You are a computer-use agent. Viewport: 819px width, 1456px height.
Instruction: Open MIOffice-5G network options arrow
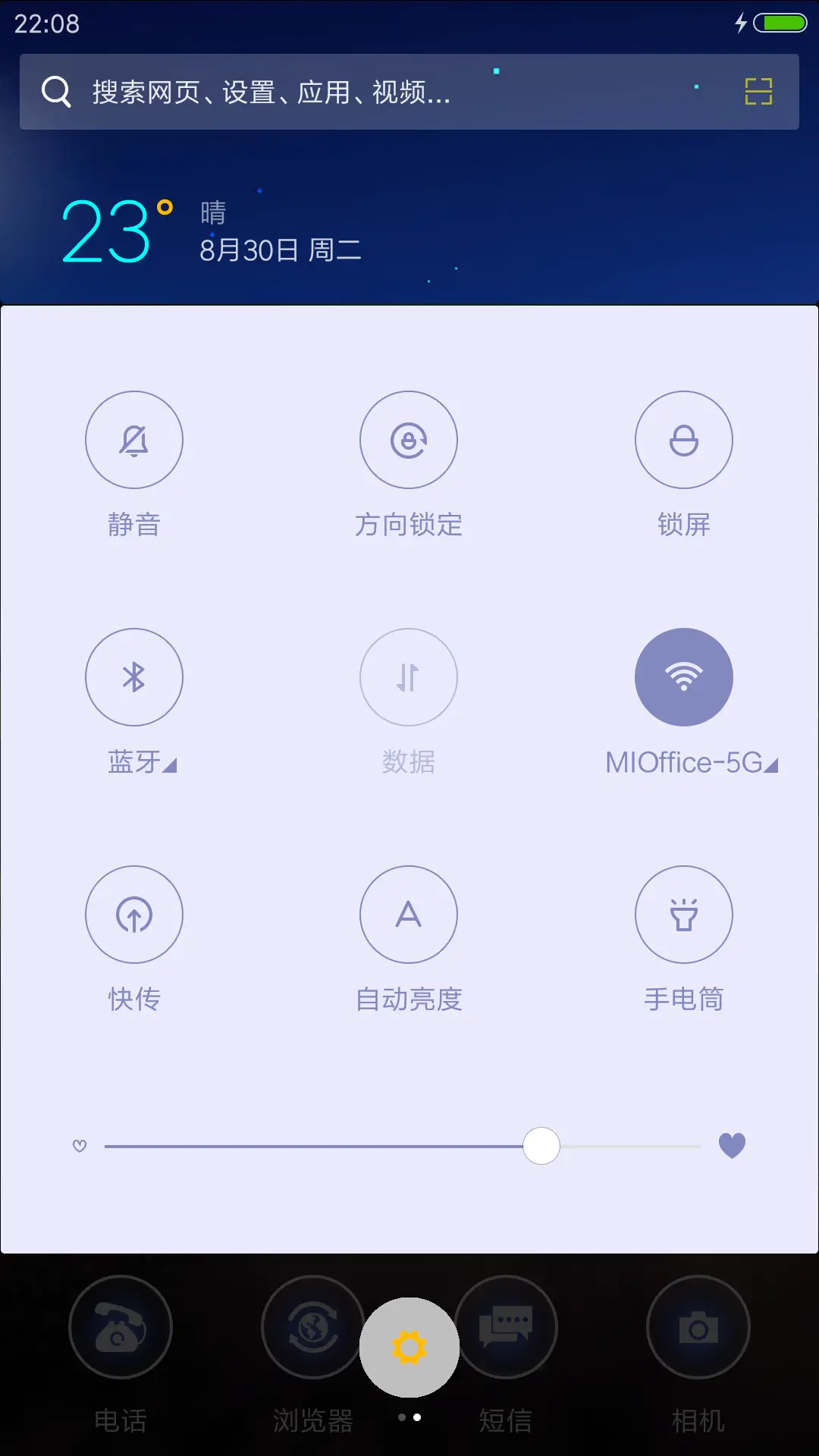pyautogui.click(x=771, y=766)
